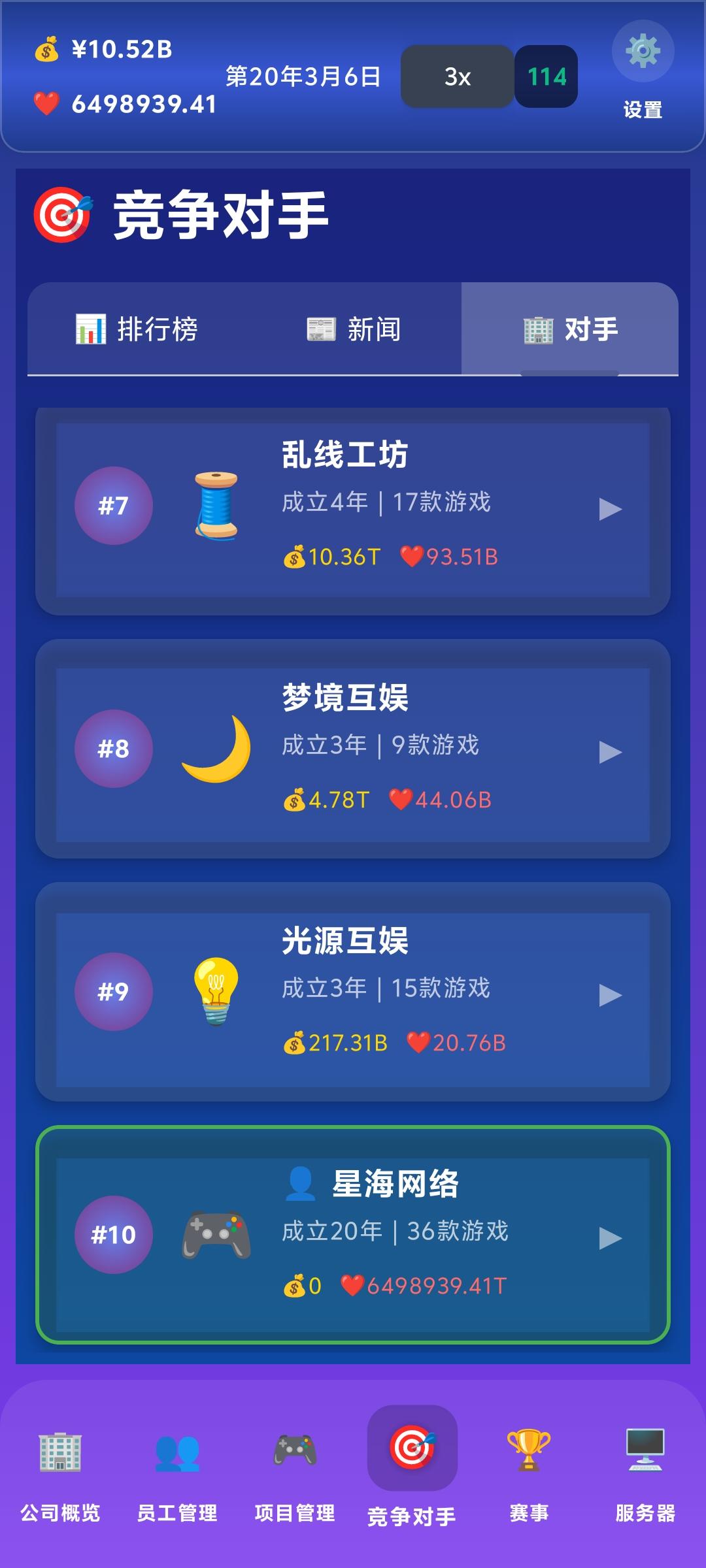Expand the 梦境互娱 competitor card
The width and height of the screenshot is (706, 1568).
point(611,753)
